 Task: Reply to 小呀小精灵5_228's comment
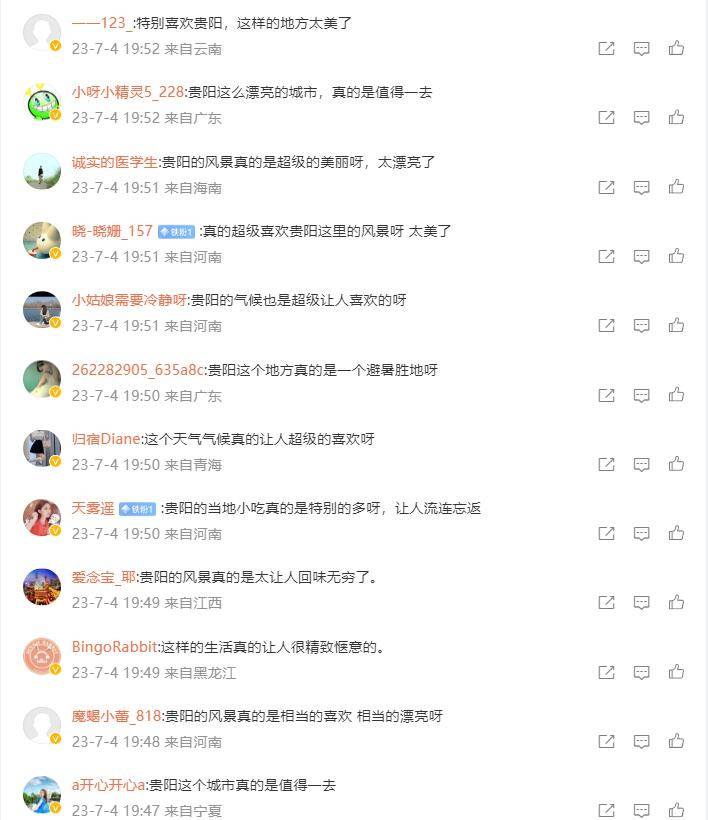point(642,117)
